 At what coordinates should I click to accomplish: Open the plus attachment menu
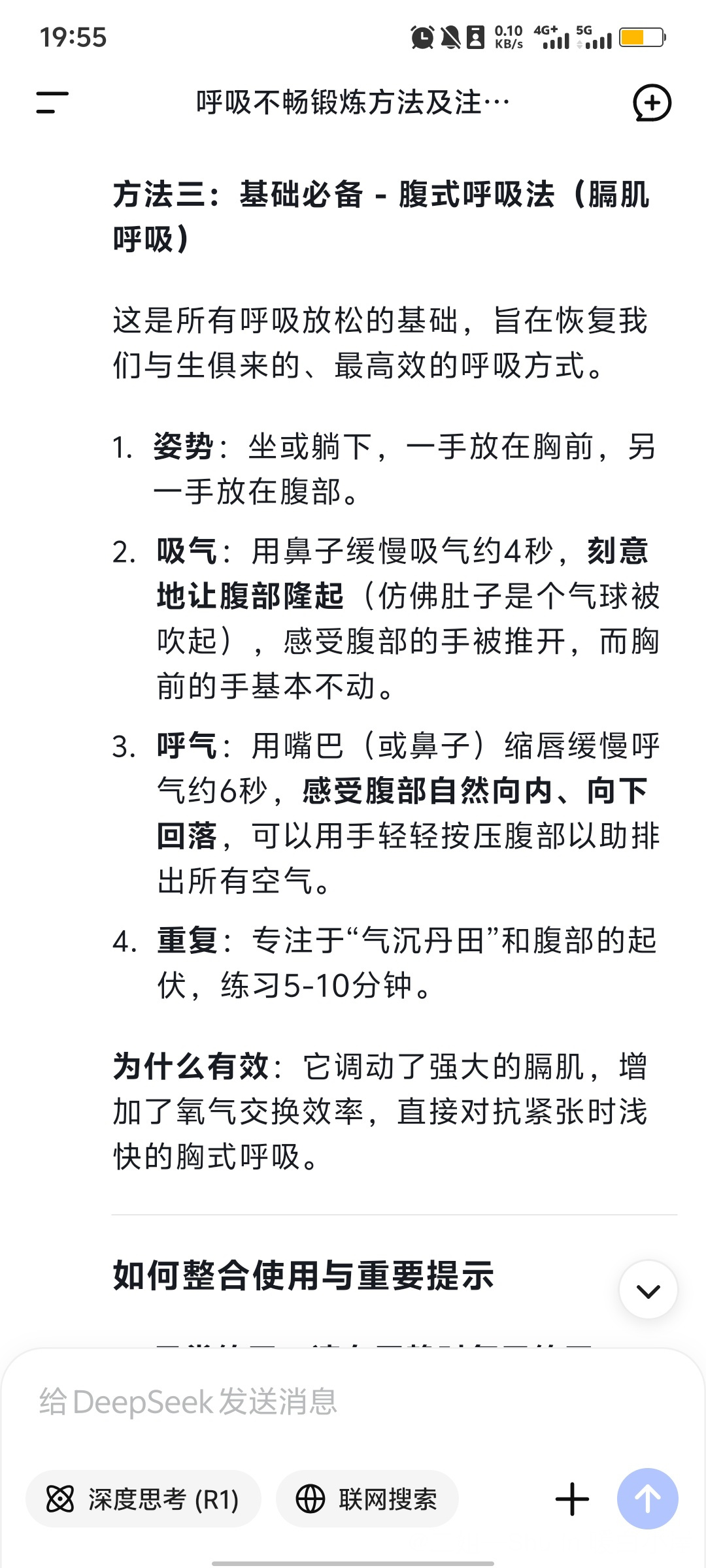point(572,1499)
